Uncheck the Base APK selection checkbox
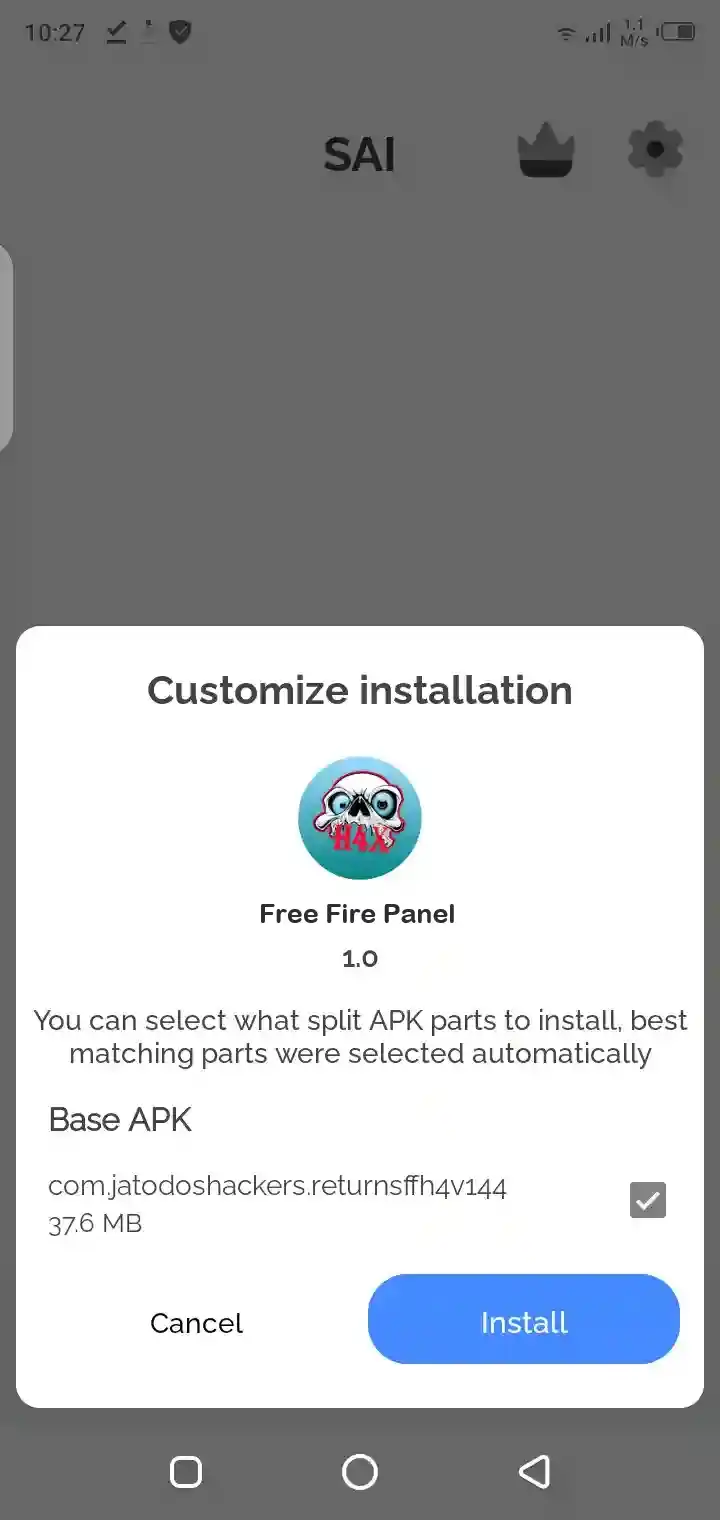 click(x=647, y=1199)
